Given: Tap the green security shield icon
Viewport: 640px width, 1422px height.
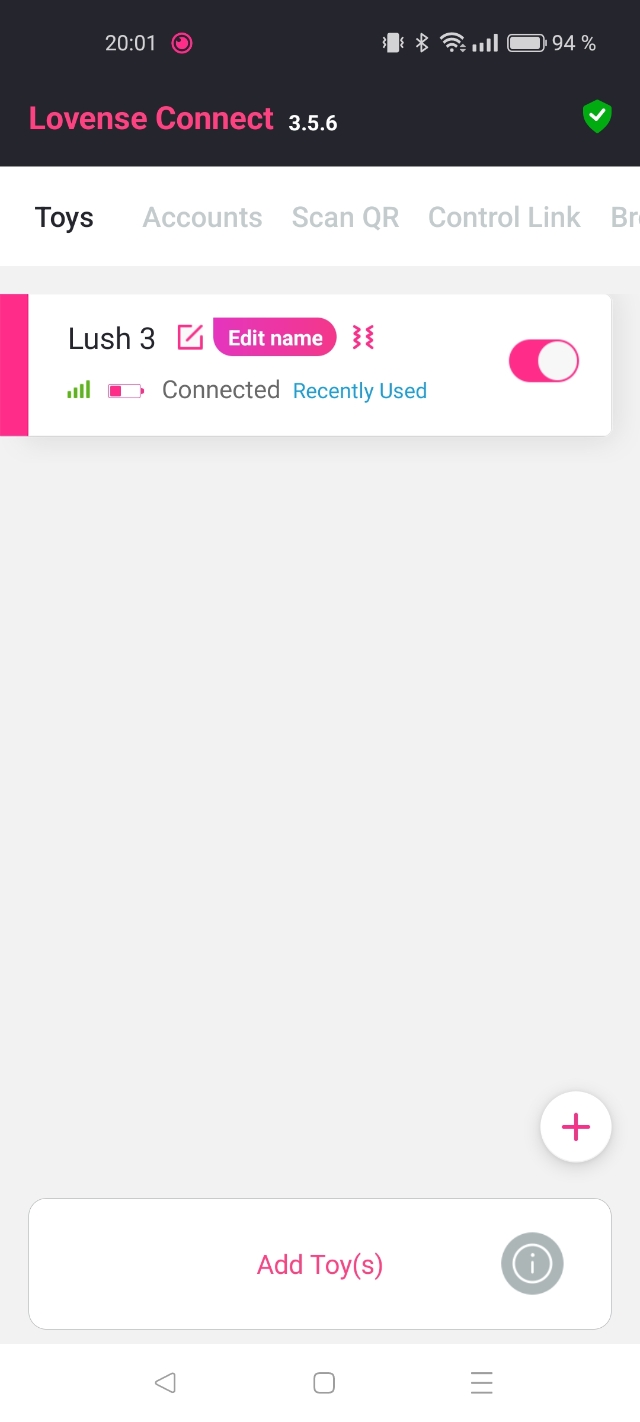Looking at the screenshot, I should point(597,117).
